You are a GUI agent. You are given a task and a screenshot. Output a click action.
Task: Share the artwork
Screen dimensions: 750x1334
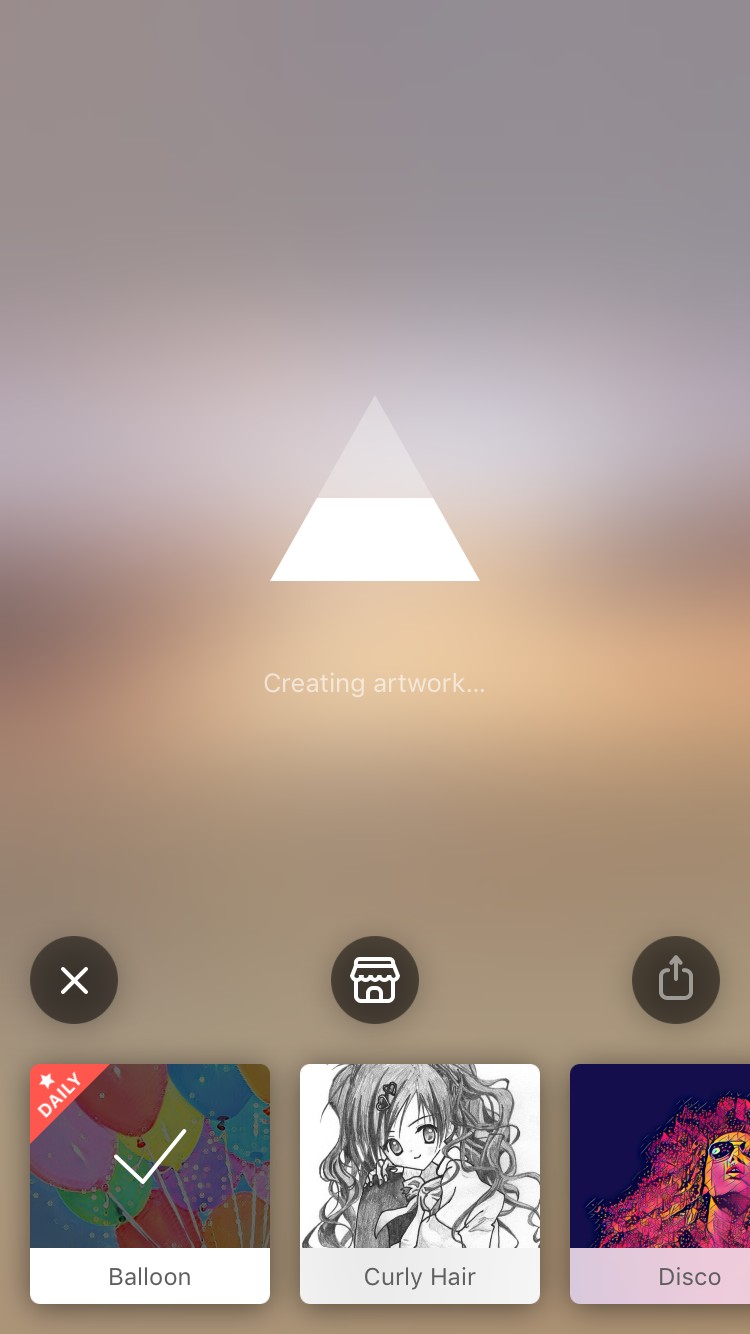[676, 980]
